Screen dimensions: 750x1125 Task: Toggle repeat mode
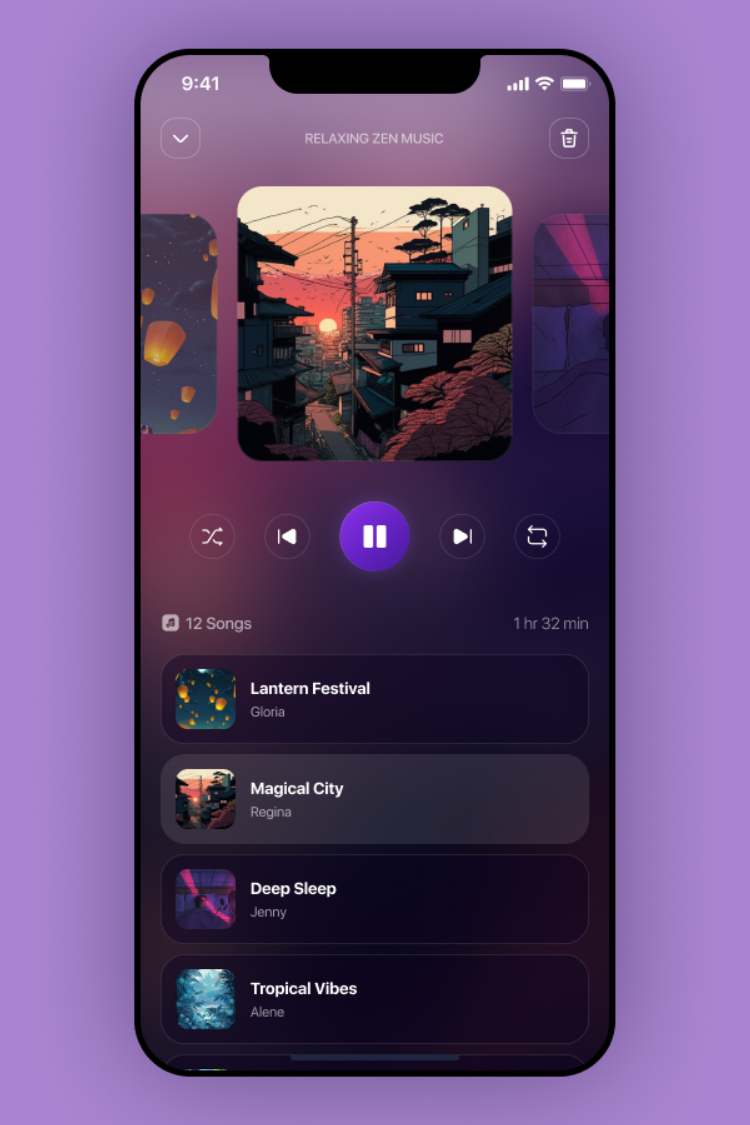pyautogui.click(x=537, y=537)
